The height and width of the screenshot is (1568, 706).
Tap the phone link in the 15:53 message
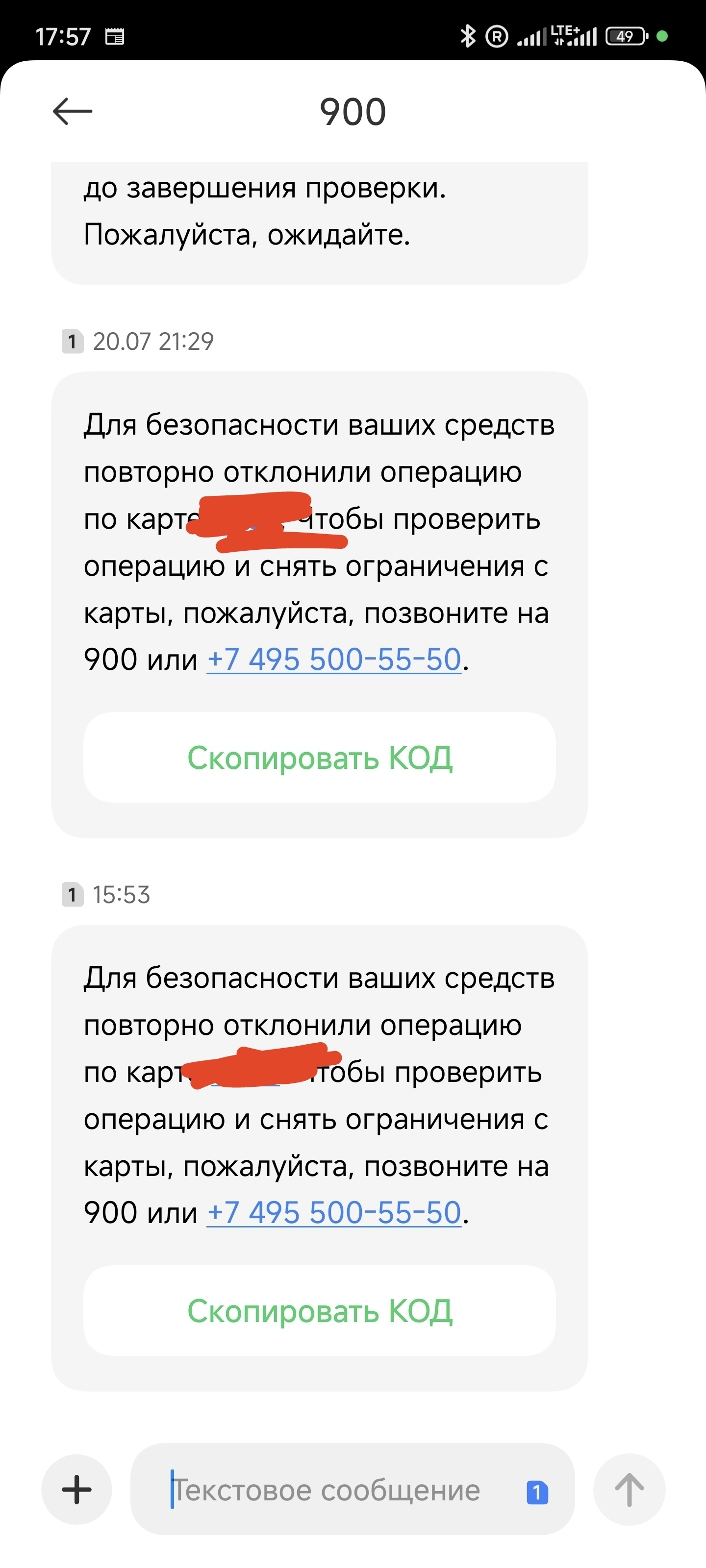[334, 1212]
